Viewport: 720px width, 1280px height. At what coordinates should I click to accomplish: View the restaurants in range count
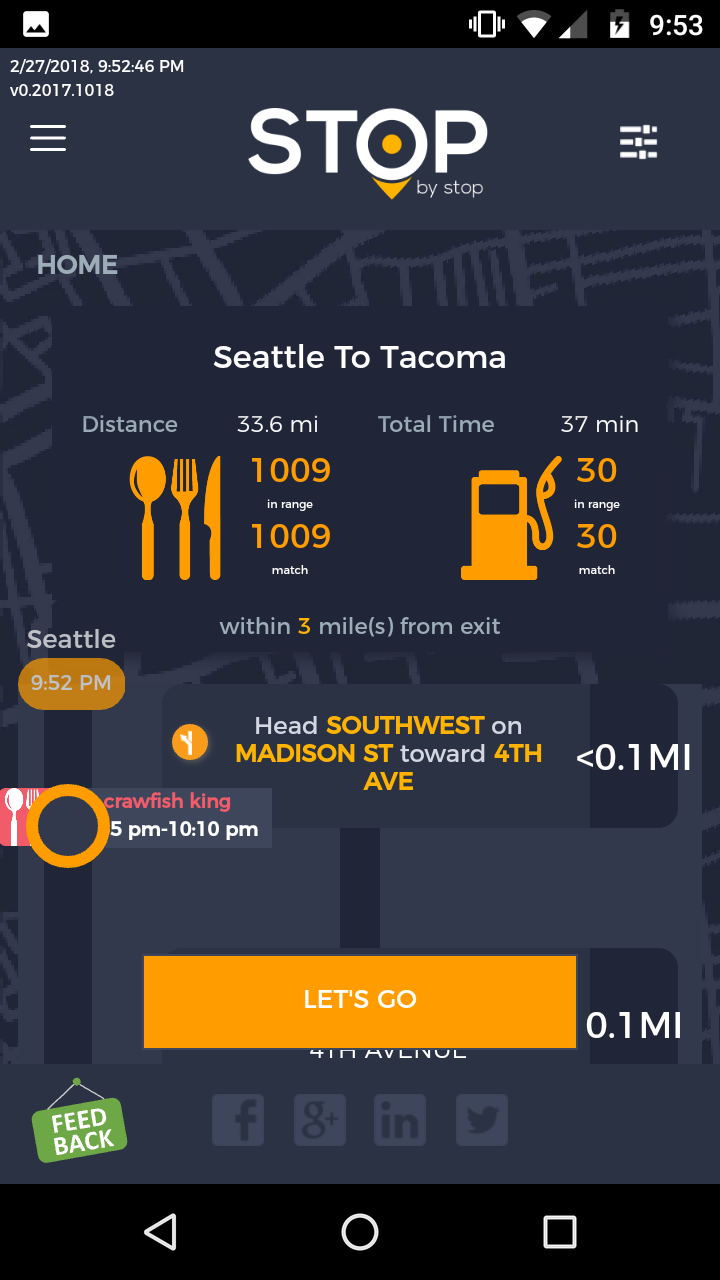290,471
